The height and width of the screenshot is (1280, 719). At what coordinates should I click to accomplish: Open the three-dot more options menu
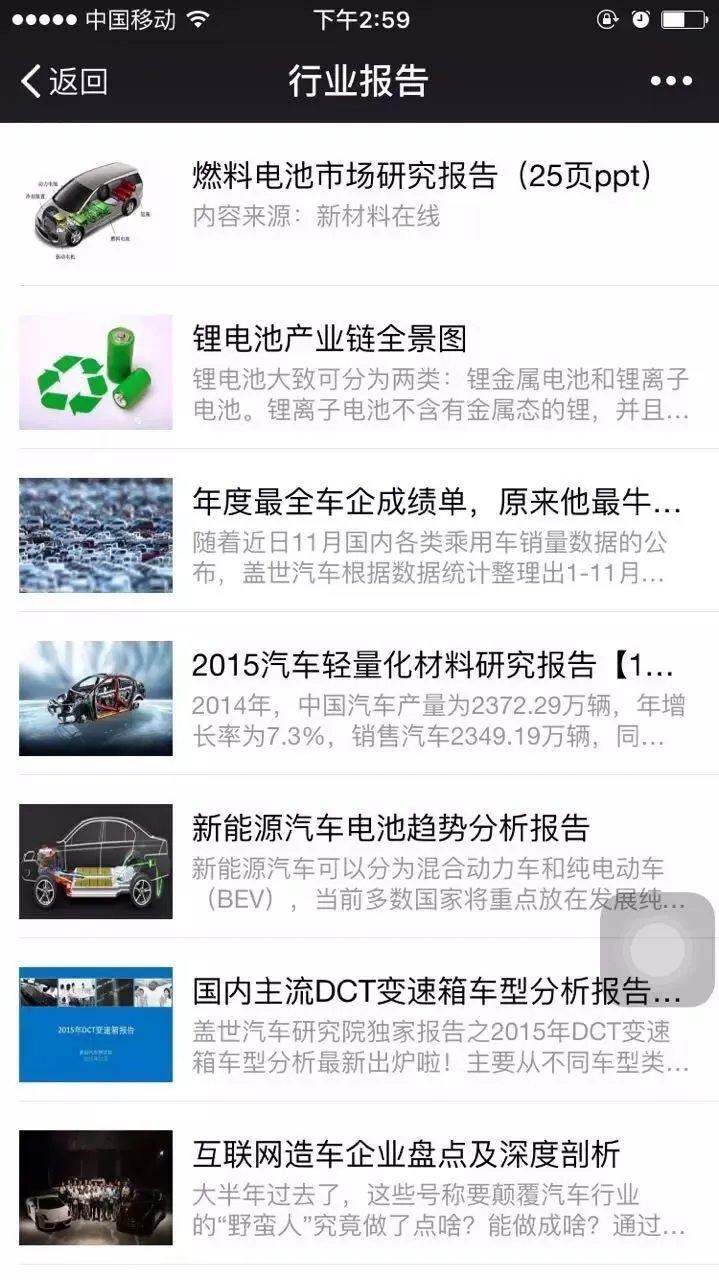(x=670, y=81)
